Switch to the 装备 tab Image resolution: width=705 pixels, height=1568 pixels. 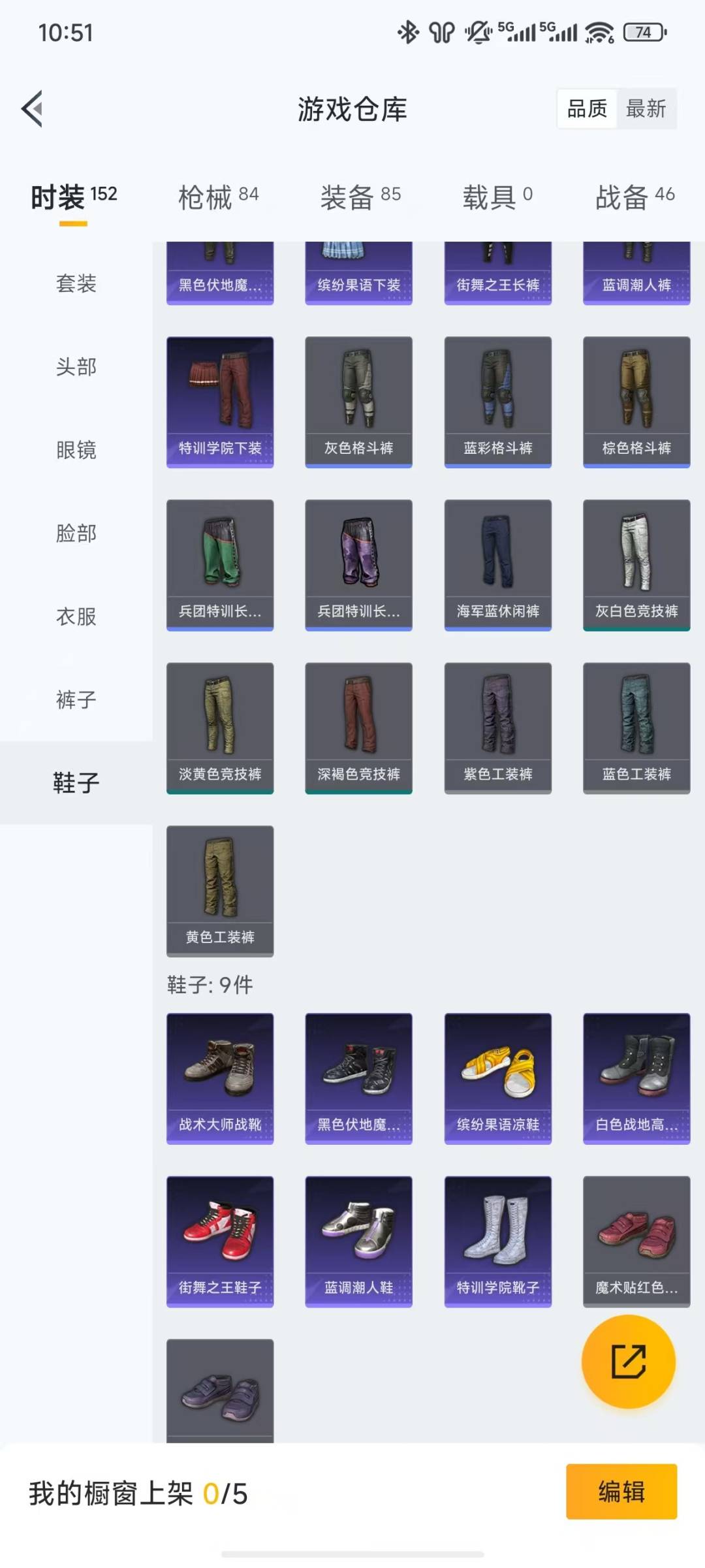click(x=360, y=197)
